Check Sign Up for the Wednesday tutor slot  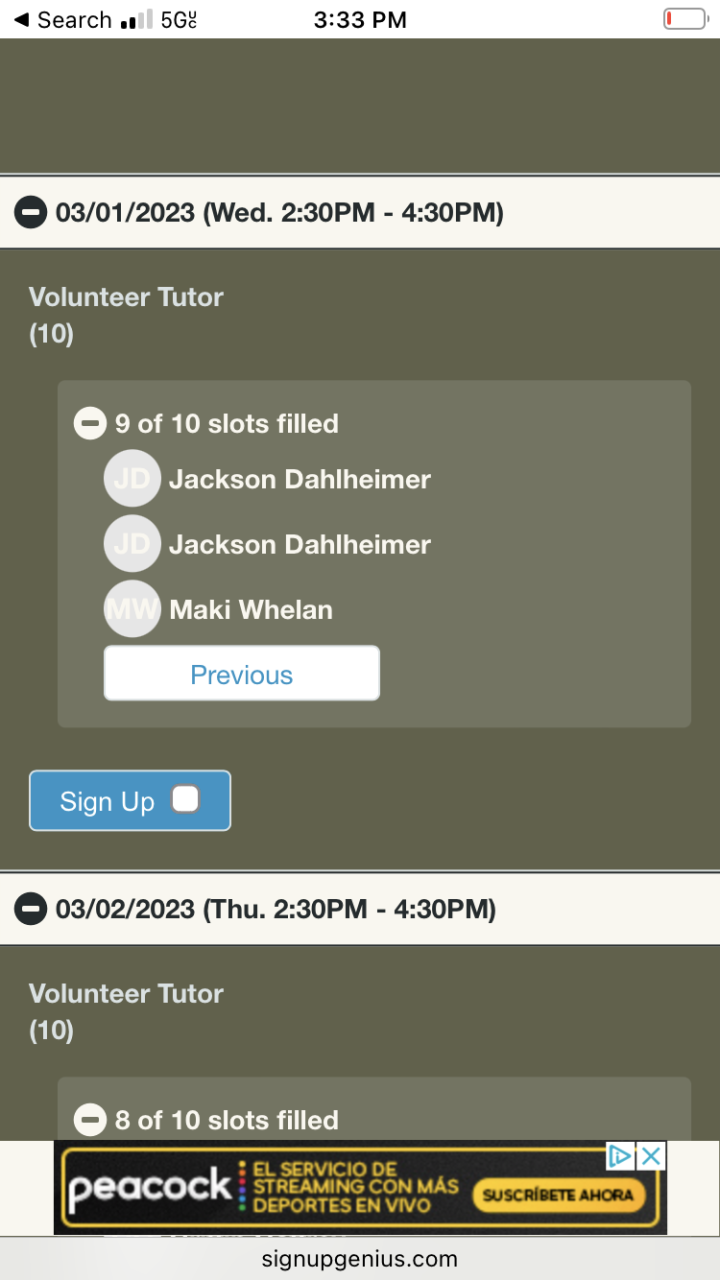click(185, 799)
